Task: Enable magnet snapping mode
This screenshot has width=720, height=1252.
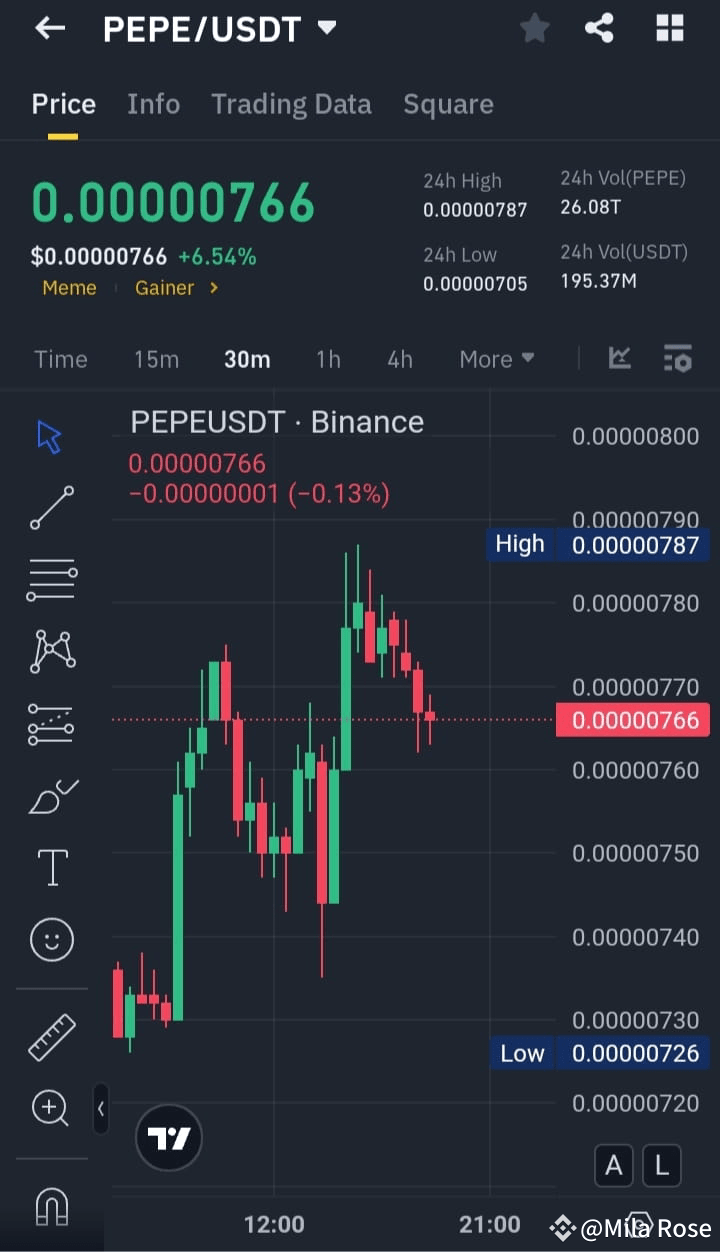Action: [x=51, y=1205]
